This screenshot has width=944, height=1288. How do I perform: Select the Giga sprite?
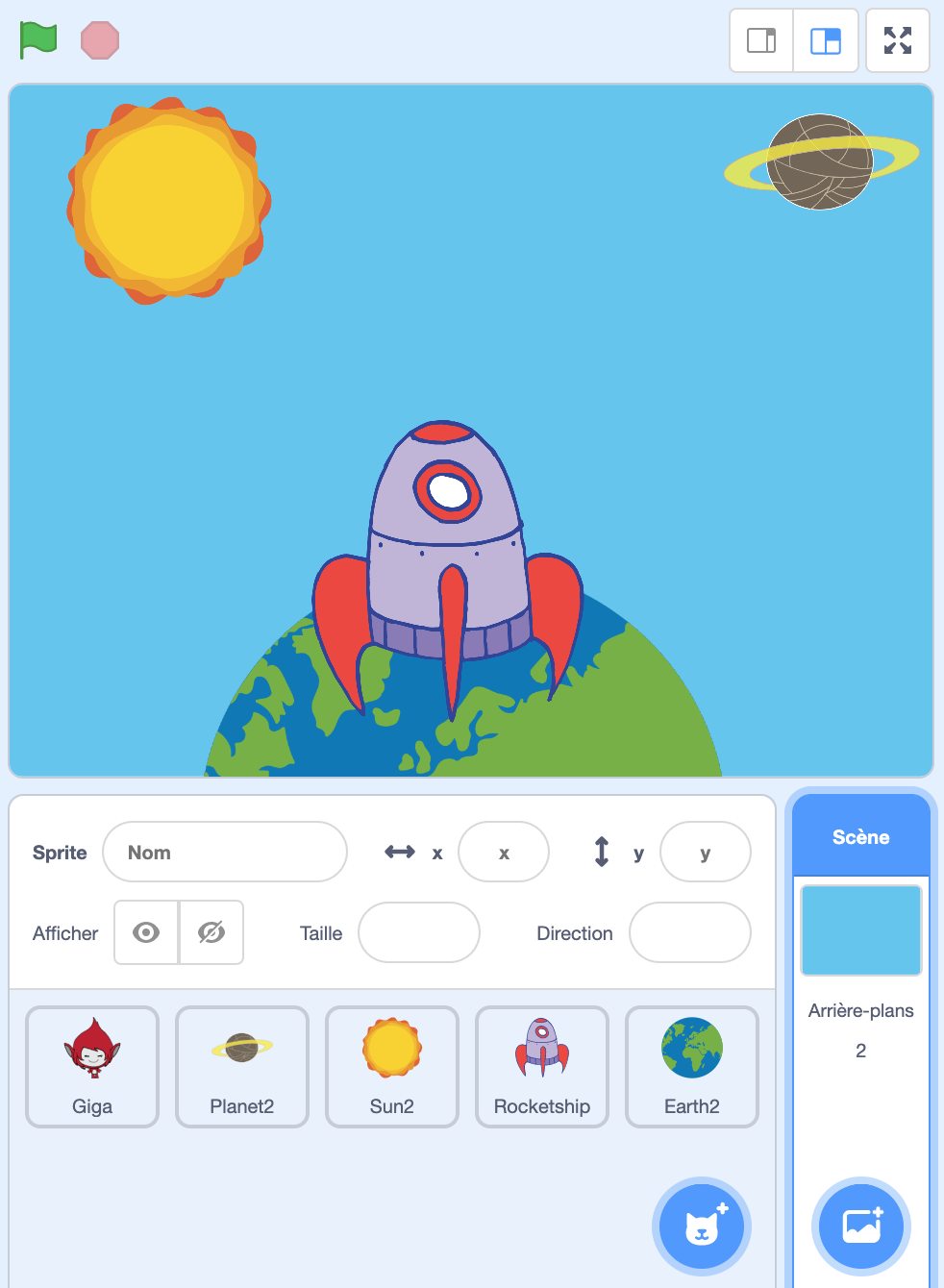pos(92,1067)
